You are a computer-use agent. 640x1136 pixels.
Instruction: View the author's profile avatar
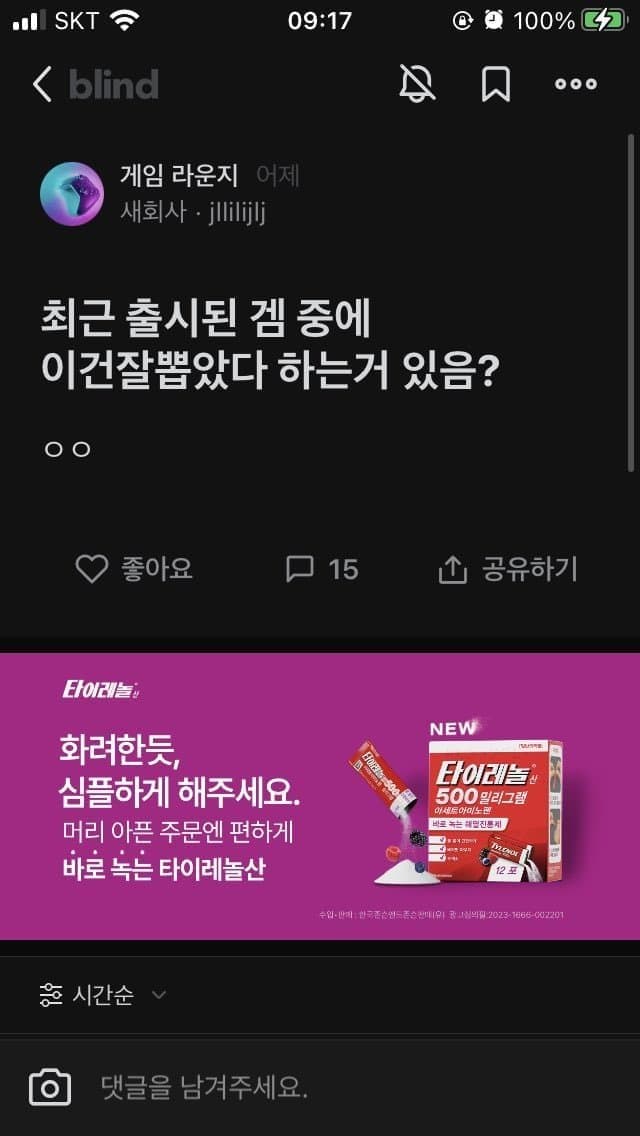(72, 194)
